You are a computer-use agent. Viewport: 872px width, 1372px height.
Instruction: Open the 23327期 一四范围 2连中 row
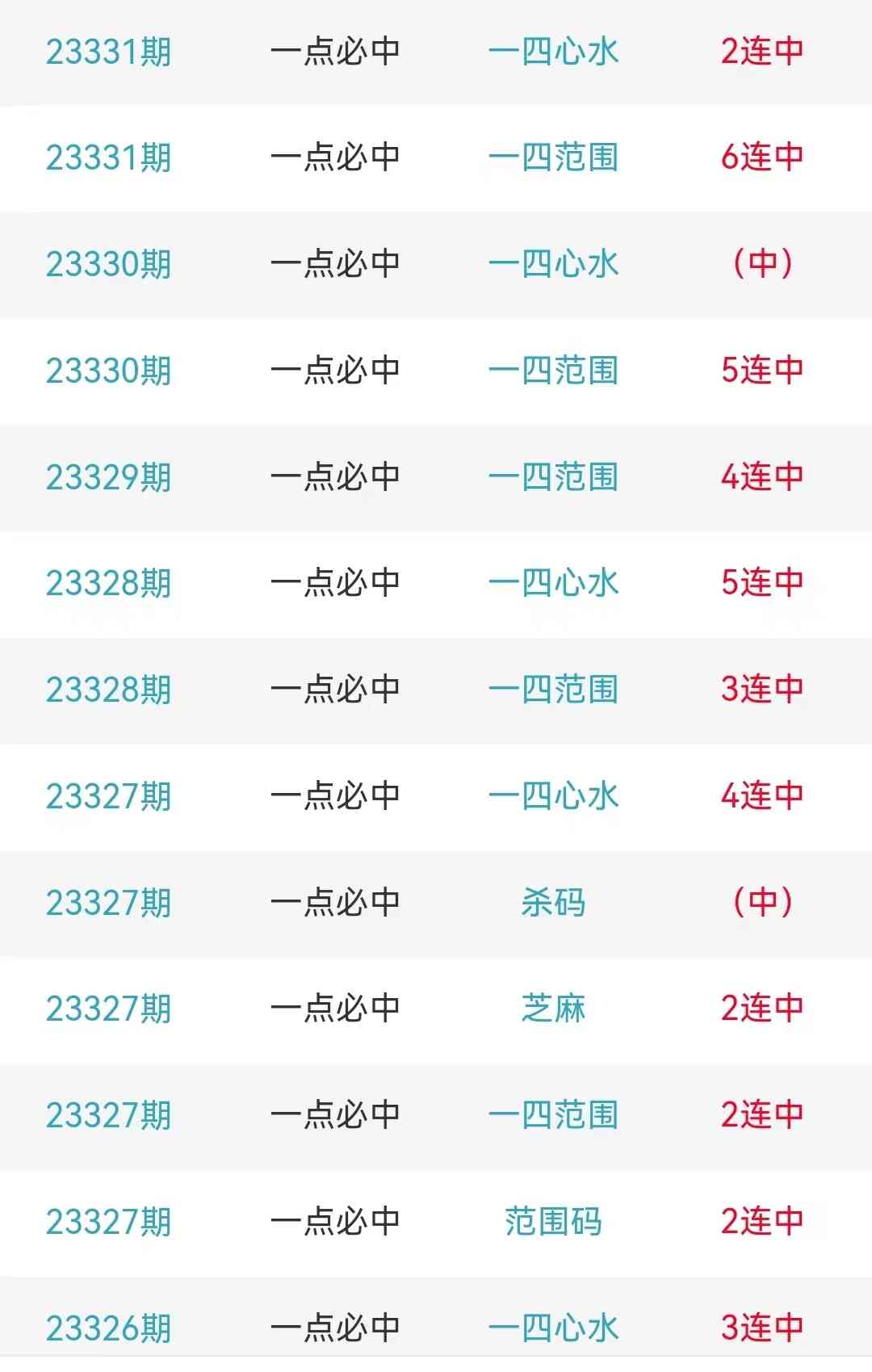553,1115
